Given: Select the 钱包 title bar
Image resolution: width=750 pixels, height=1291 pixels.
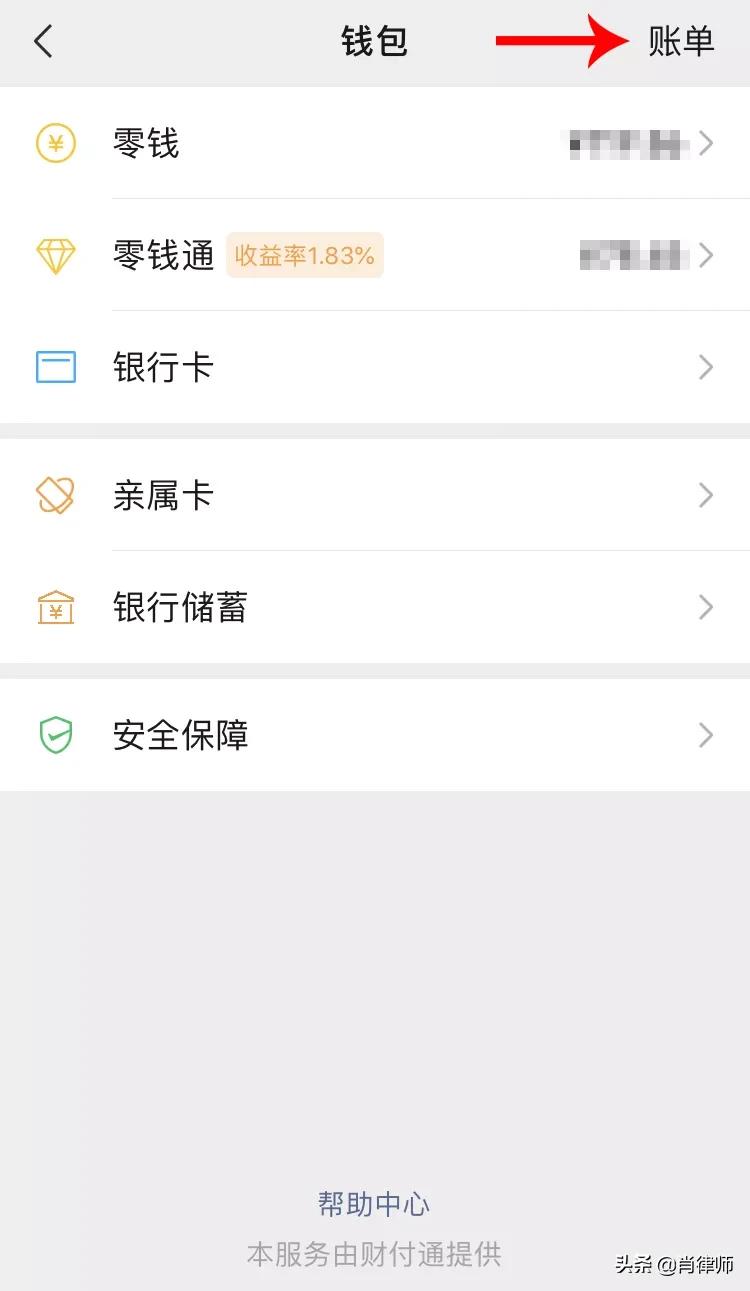Looking at the screenshot, I should tap(374, 42).
